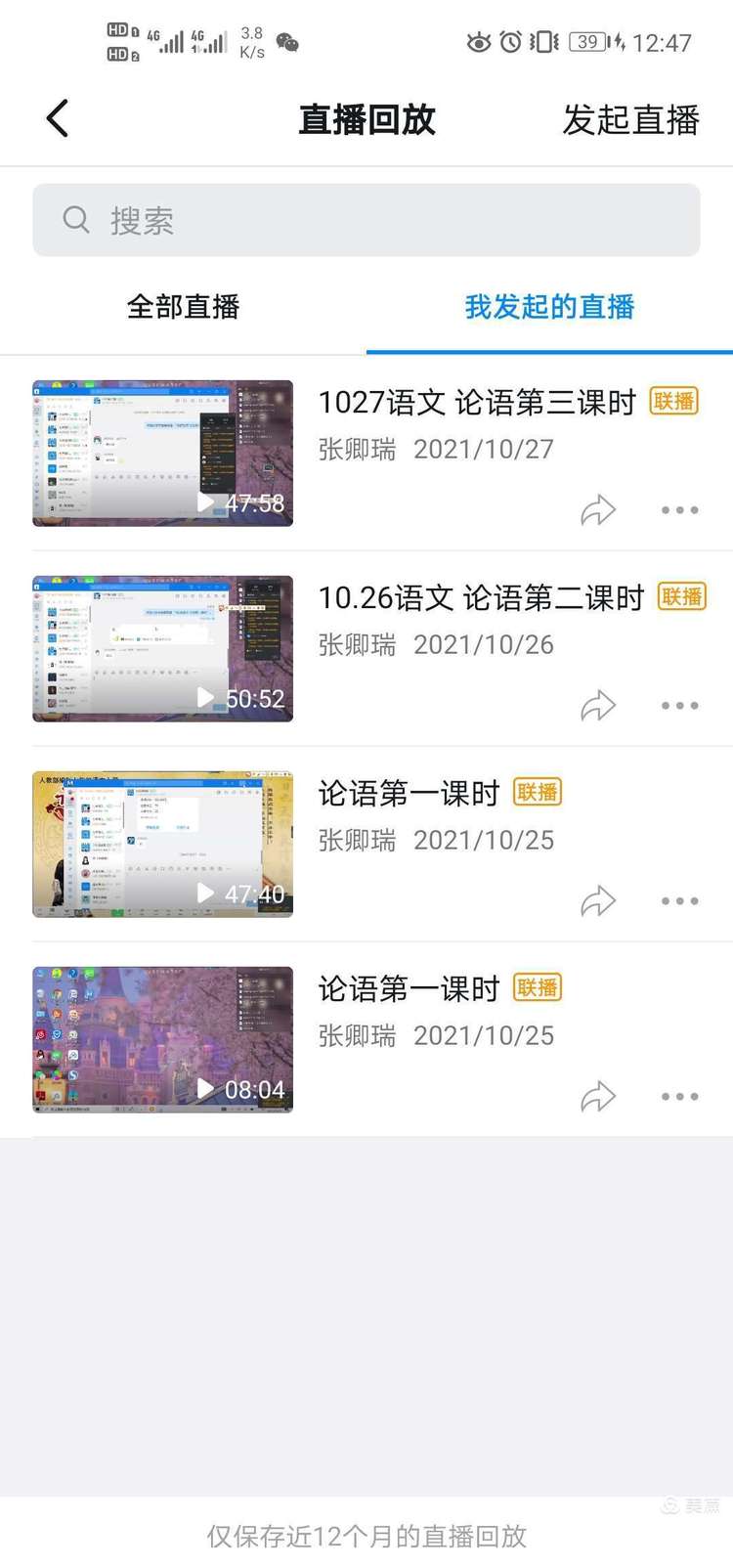Play the 08:04 论语第一课时 replay thumbnail
This screenshot has height=1568, width=733.
point(162,1039)
